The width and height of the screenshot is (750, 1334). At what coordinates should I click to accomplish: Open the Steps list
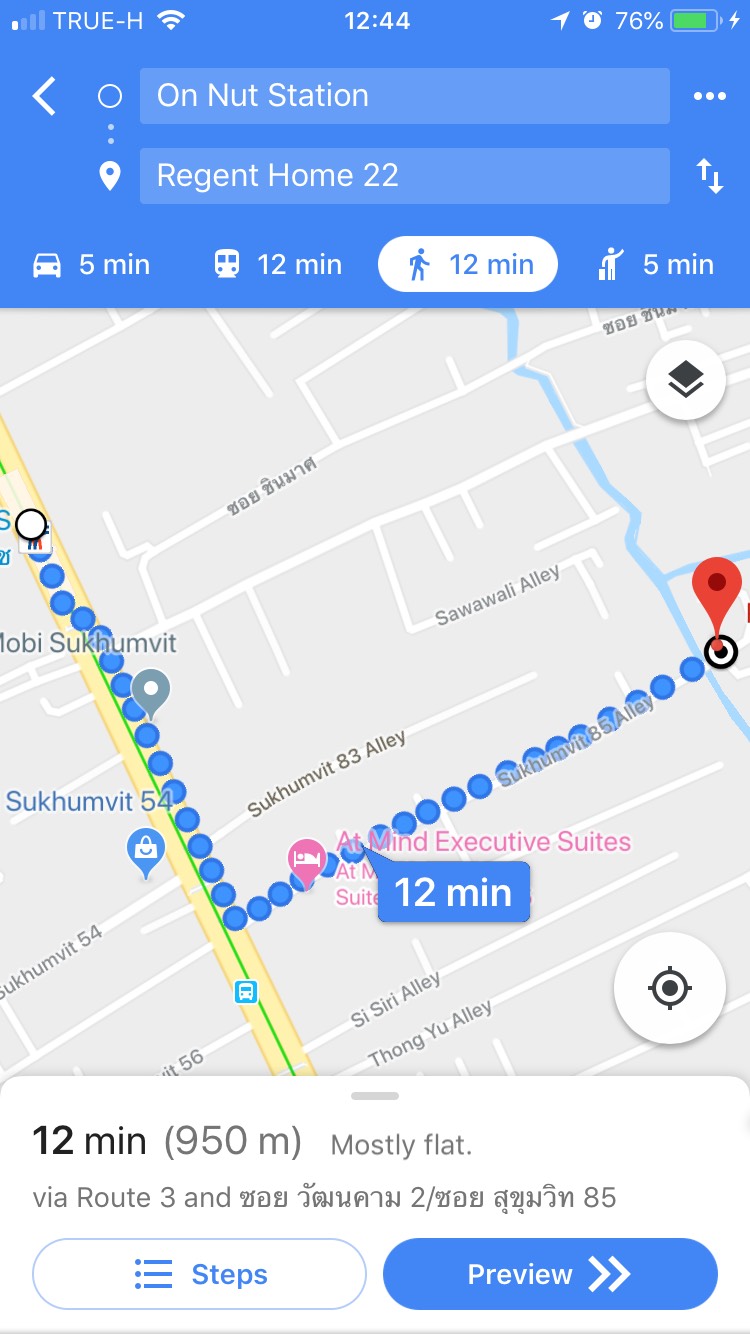click(200, 1274)
